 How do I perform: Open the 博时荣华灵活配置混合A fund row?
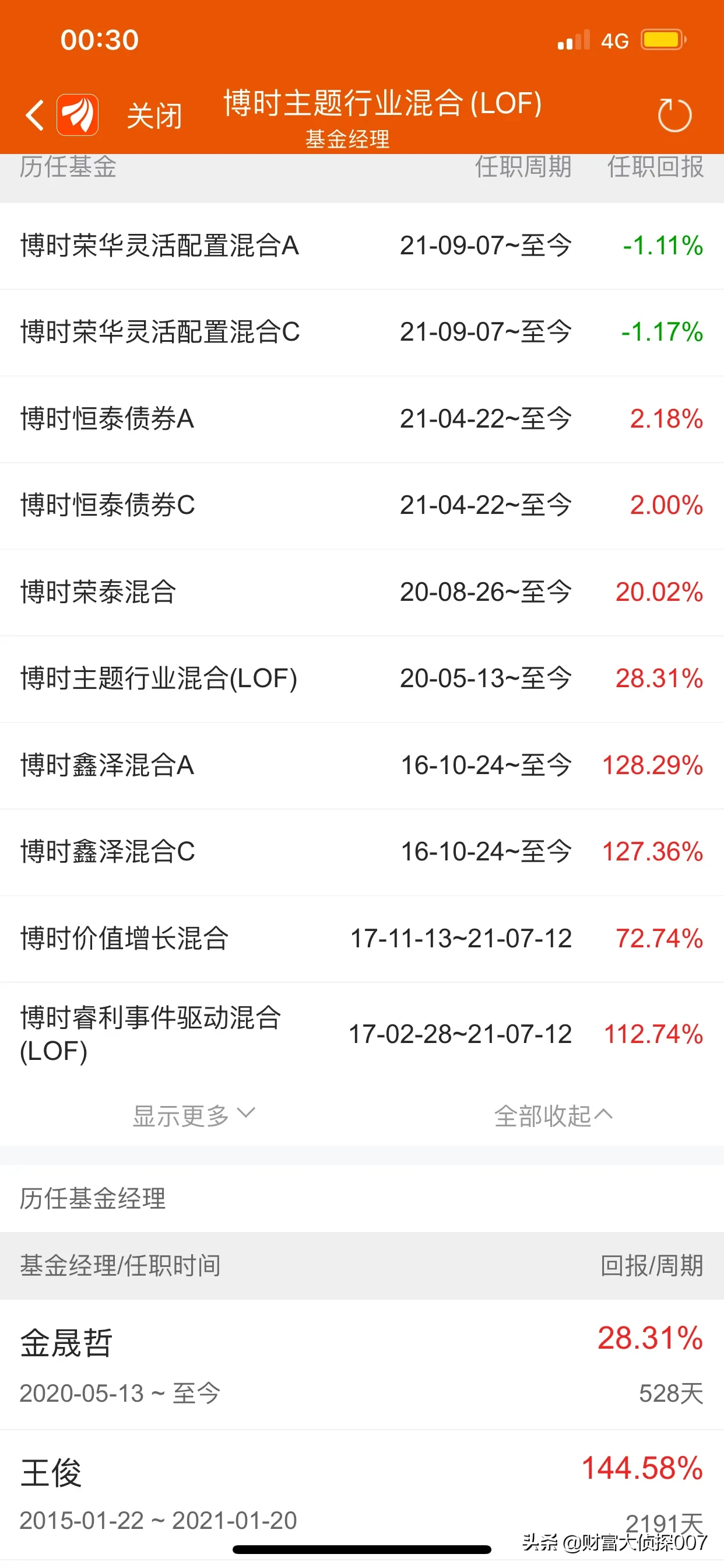click(362, 246)
